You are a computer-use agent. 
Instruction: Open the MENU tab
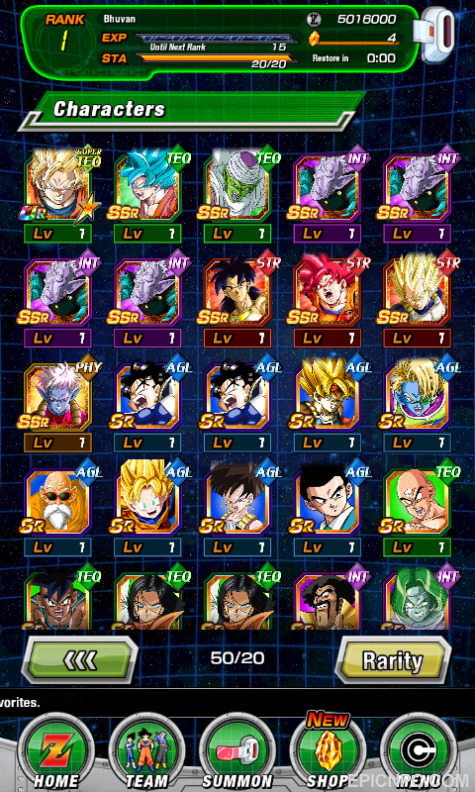pos(418,753)
